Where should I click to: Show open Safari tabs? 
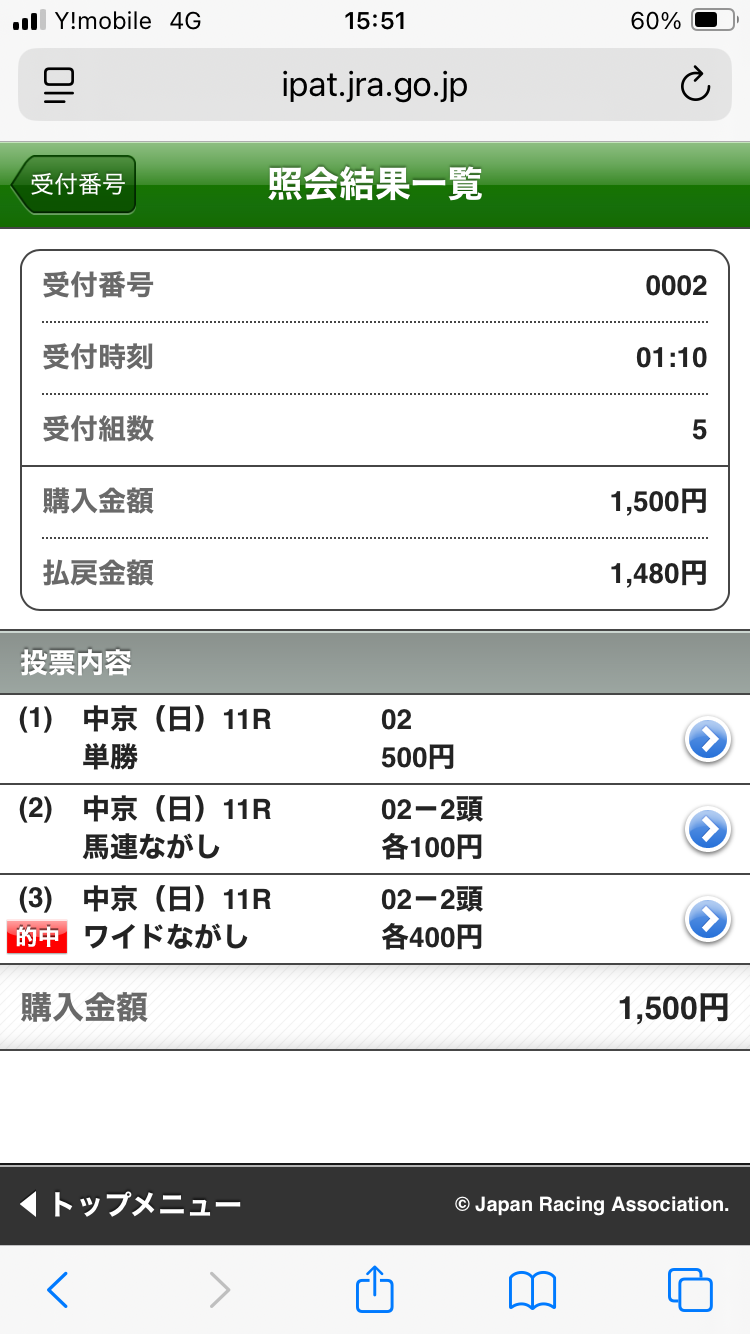(690, 1290)
